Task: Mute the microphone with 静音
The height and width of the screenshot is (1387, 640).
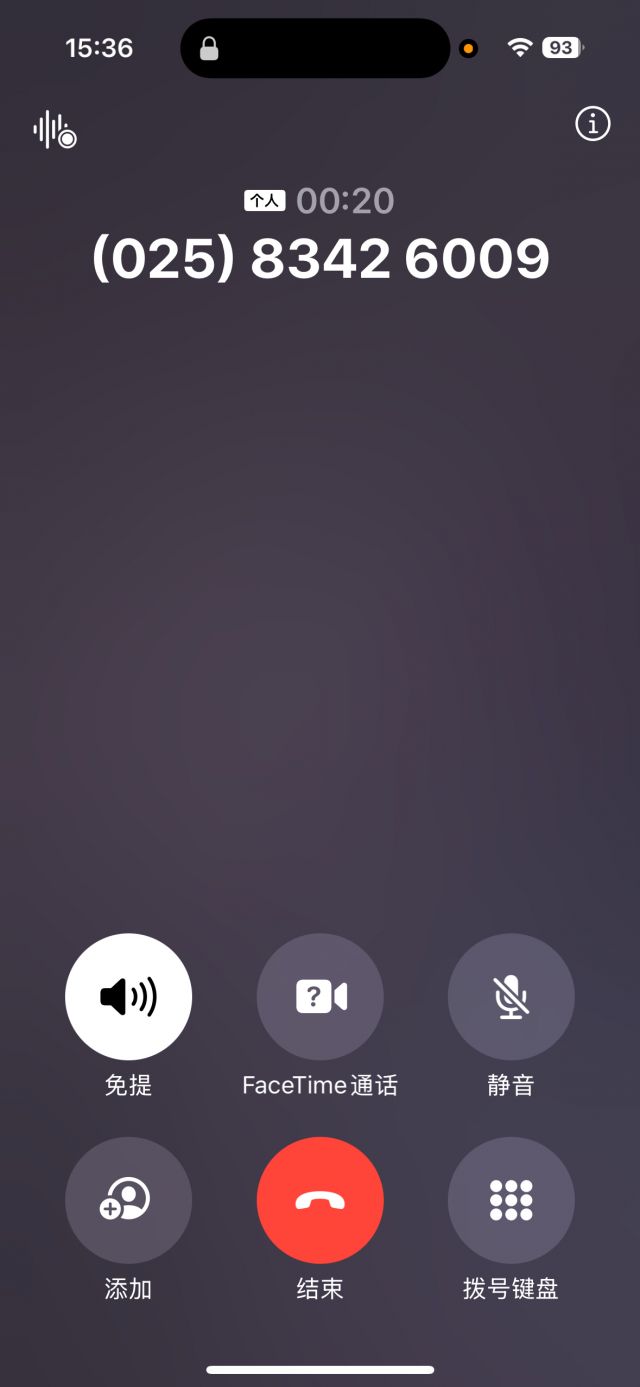Action: tap(511, 996)
